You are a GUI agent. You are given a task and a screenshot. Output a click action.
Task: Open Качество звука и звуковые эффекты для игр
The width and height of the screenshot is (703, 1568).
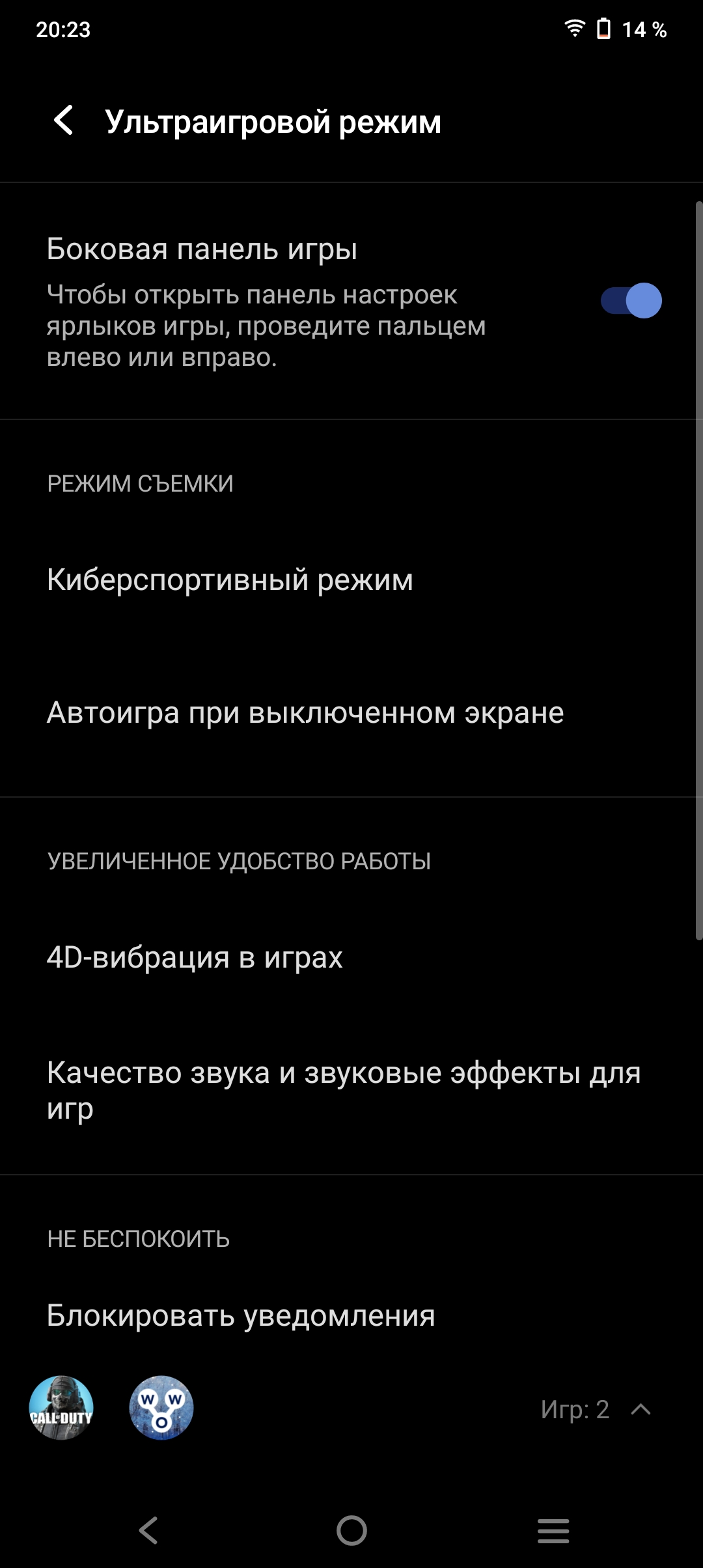[x=351, y=1090]
